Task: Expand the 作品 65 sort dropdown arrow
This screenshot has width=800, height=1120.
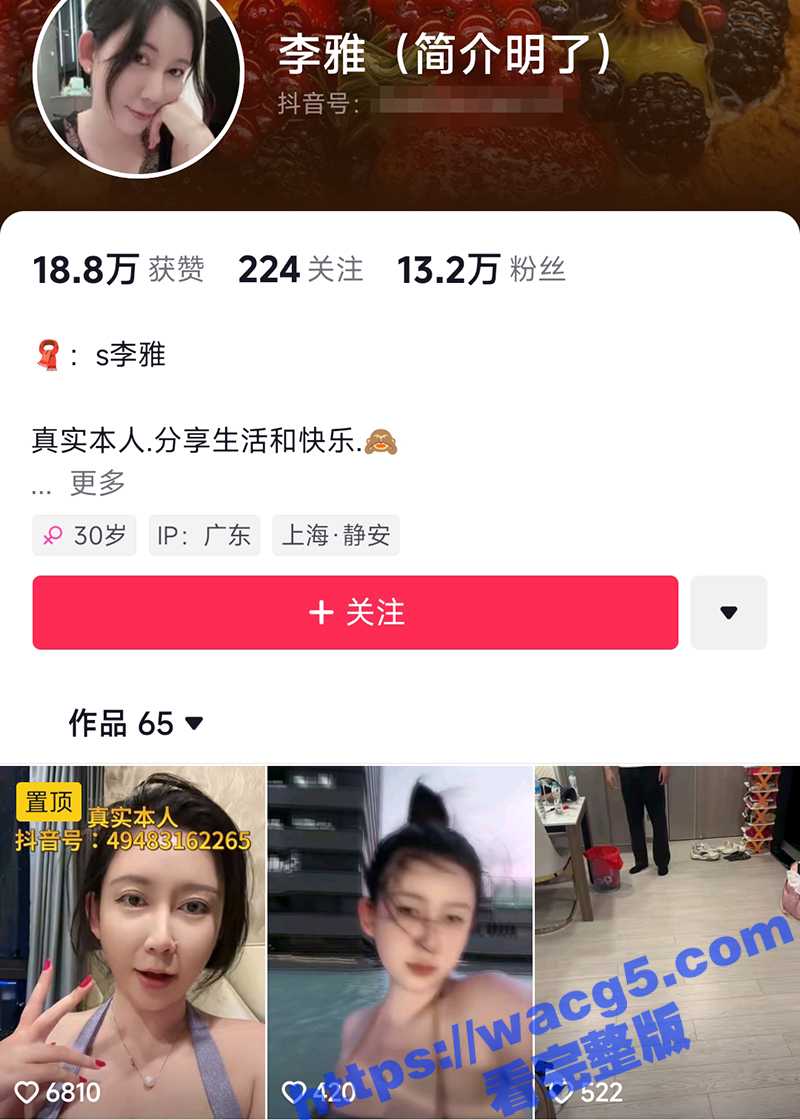Action: pyautogui.click(x=193, y=723)
